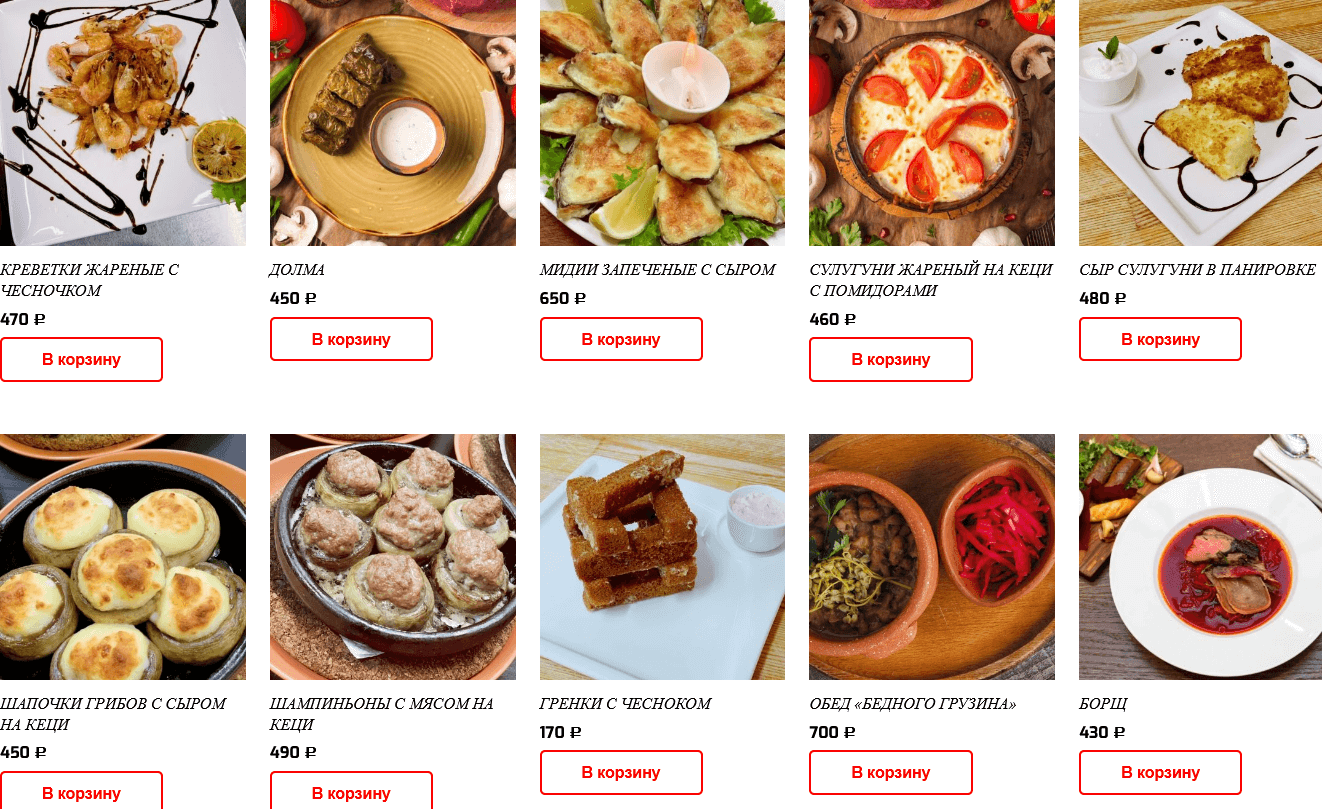This screenshot has width=1322, height=809.
Task: Order Обед «Бедного грузина» via В корзину
Action: 890,772
